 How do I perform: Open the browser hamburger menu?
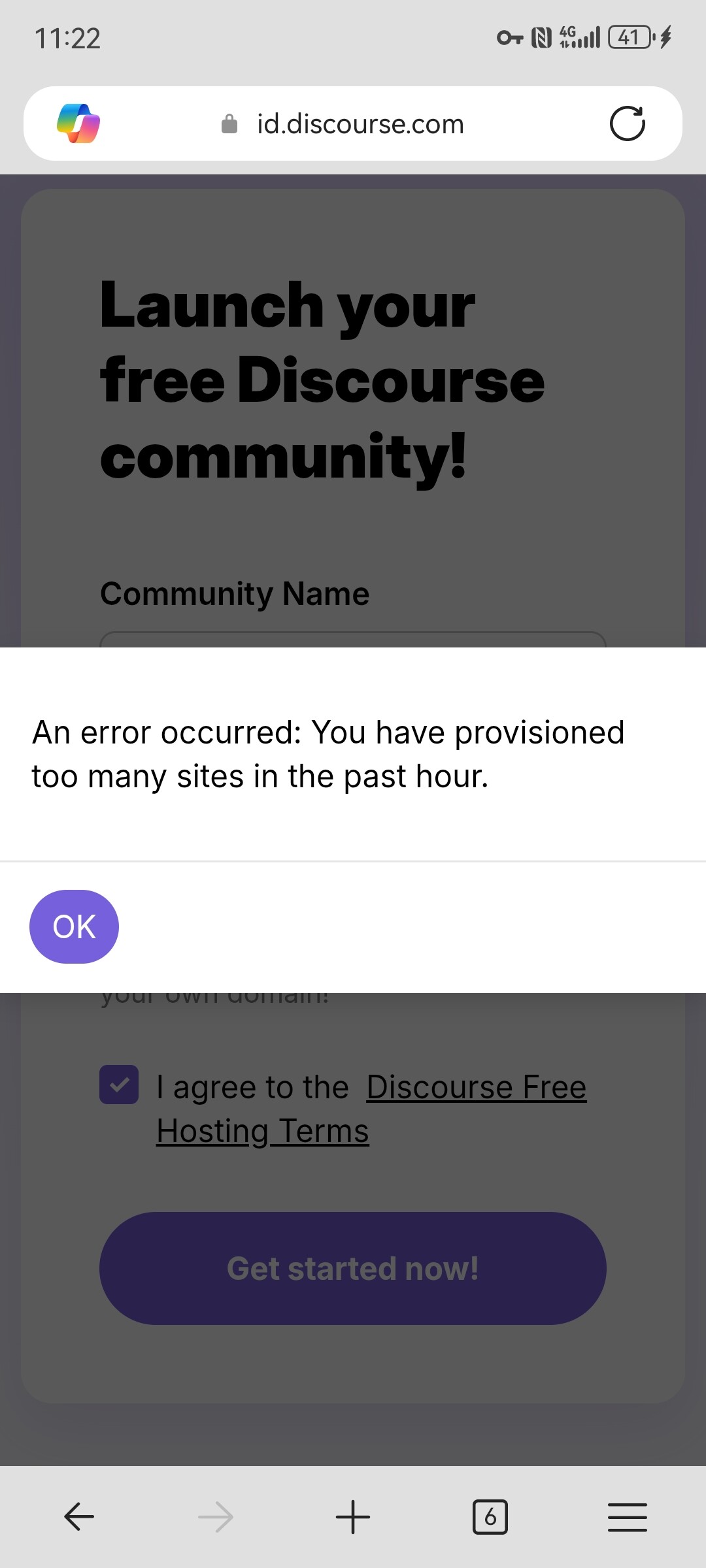pyautogui.click(x=627, y=1516)
